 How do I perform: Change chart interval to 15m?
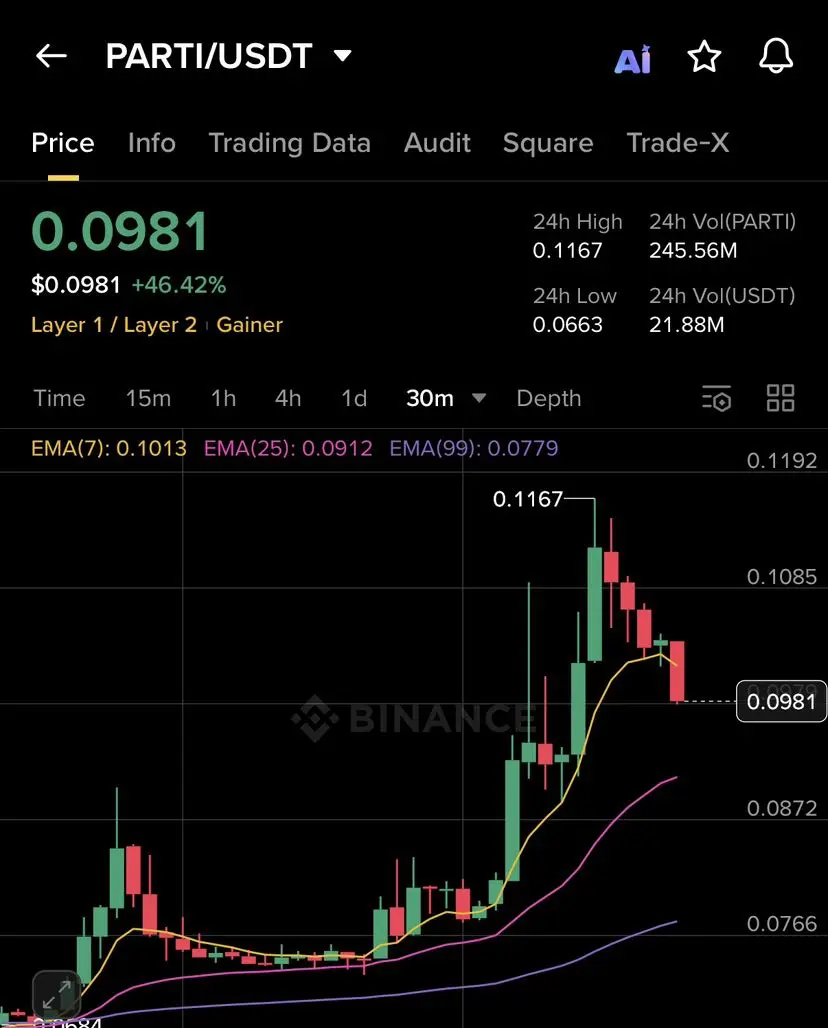click(148, 398)
